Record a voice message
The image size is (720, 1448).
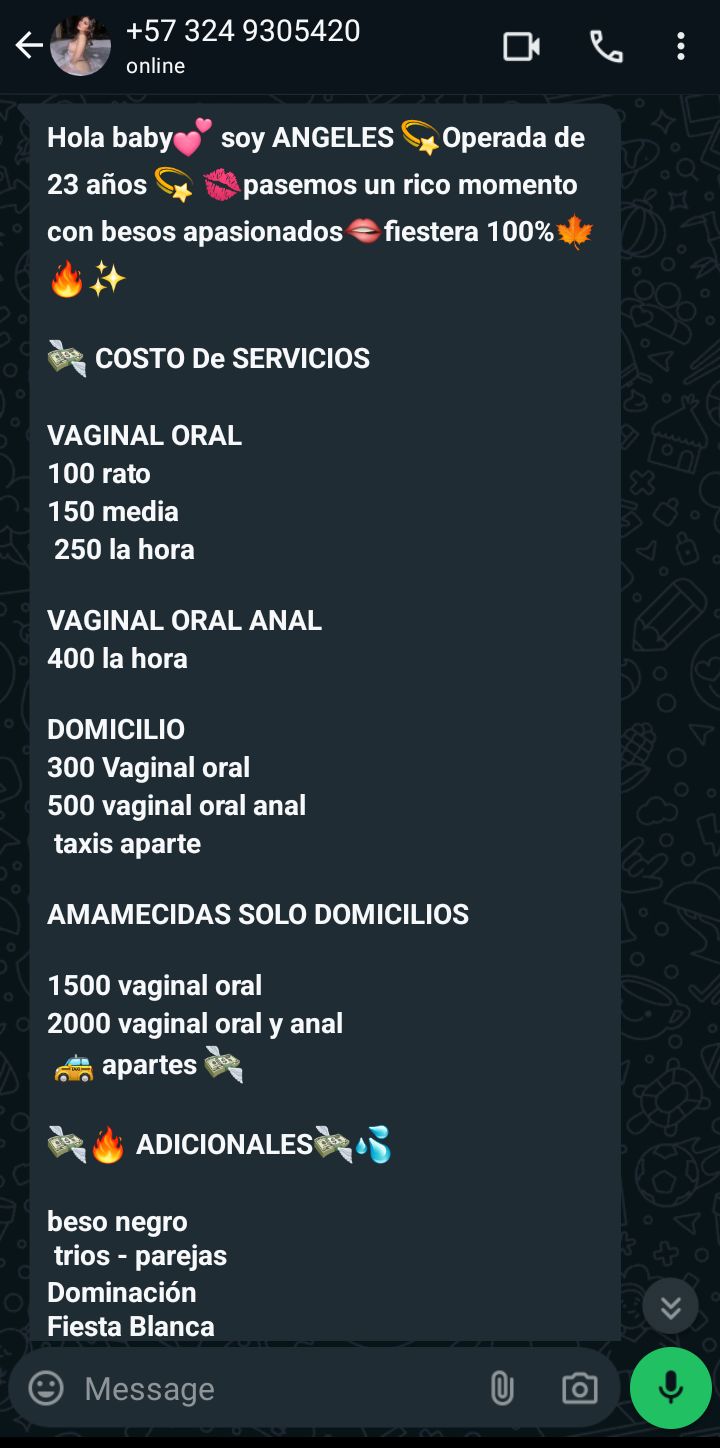tap(670, 1388)
